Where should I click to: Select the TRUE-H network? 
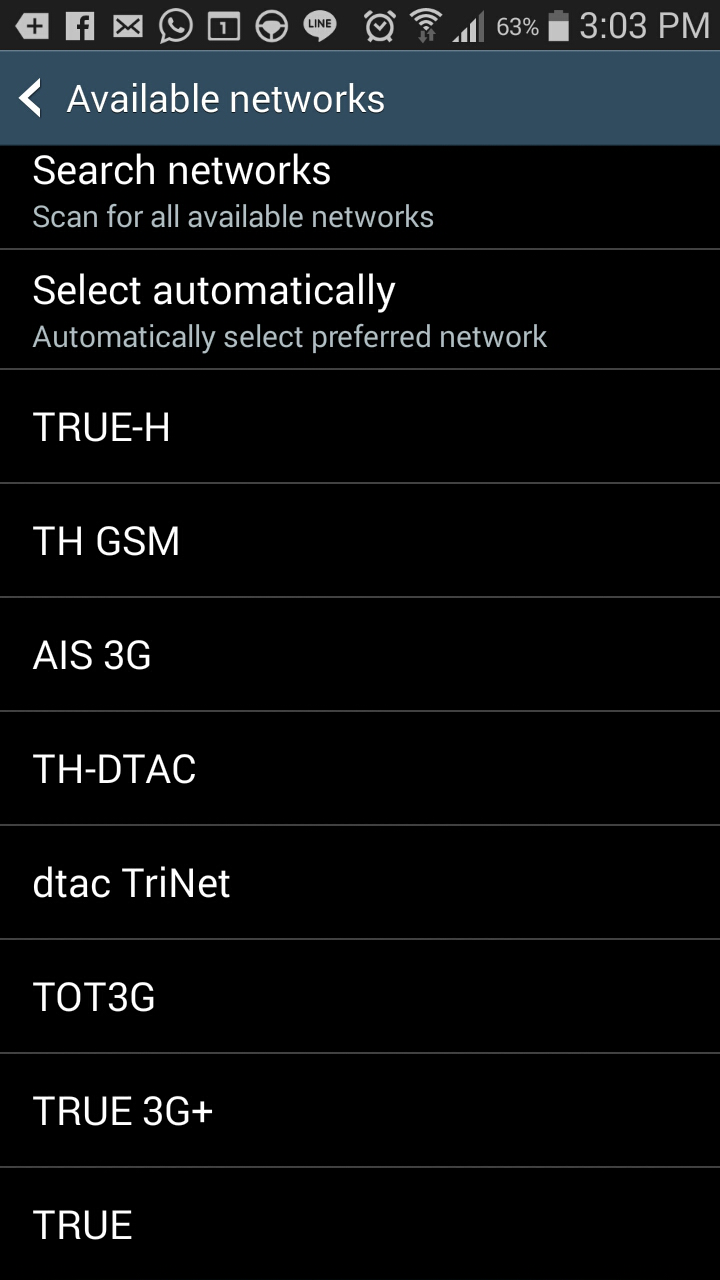coord(360,427)
